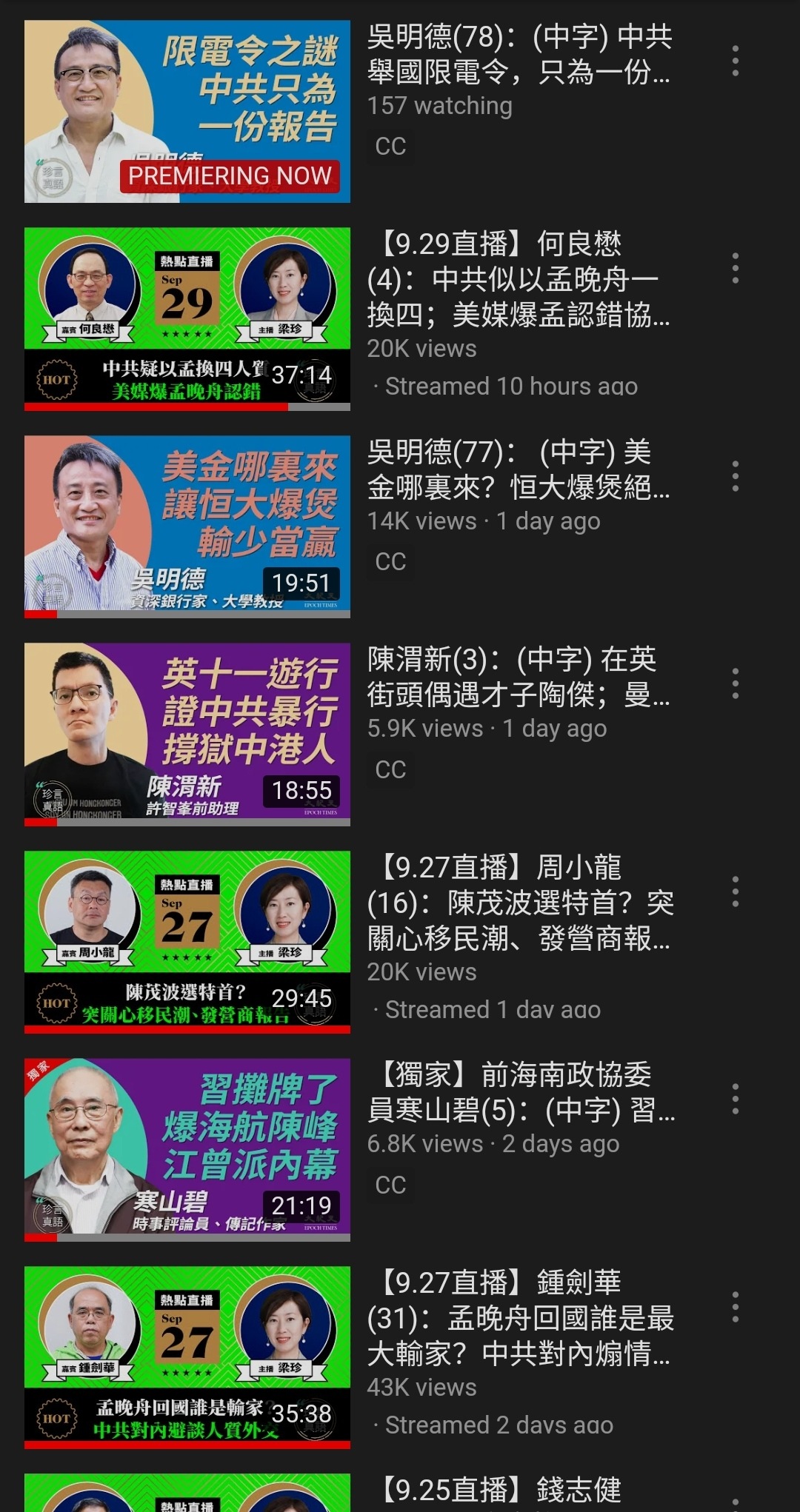This screenshot has width=800, height=1512.
Task: Show more options for 陳渭新(3) video
Action: point(735,683)
